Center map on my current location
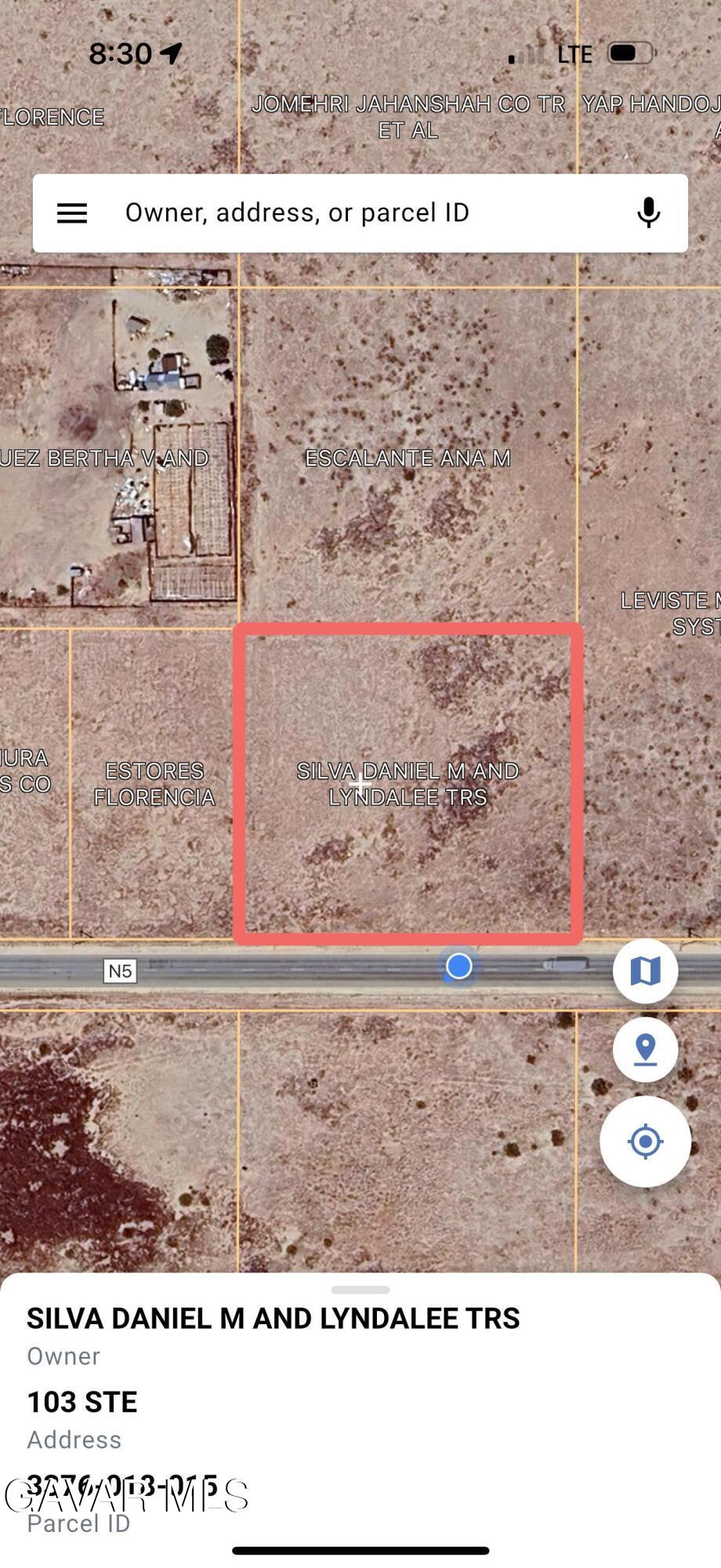 pyautogui.click(x=645, y=1142)
